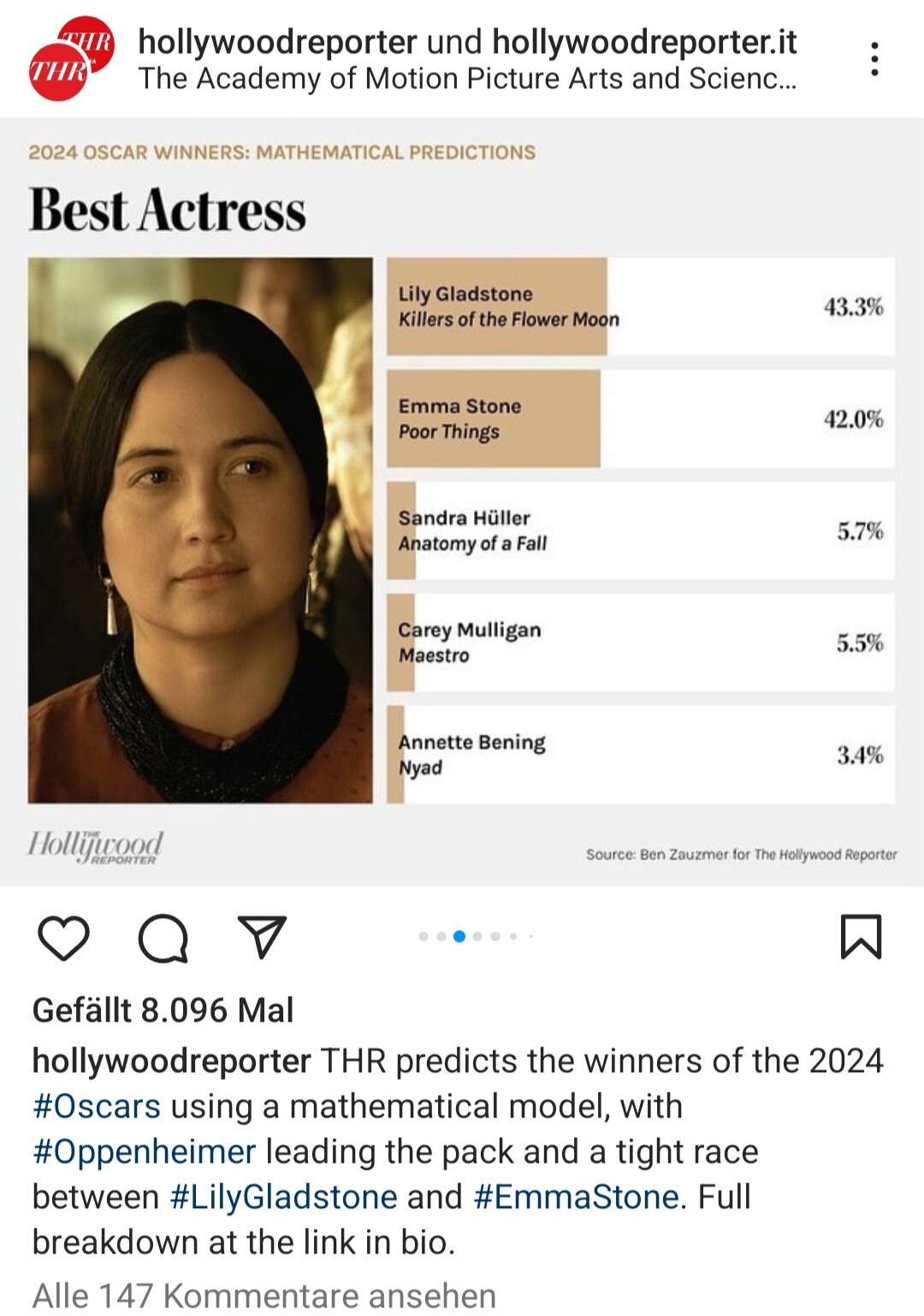
Task: Open the #LilyGladstone hashtag
Action: pos(284,1196)
